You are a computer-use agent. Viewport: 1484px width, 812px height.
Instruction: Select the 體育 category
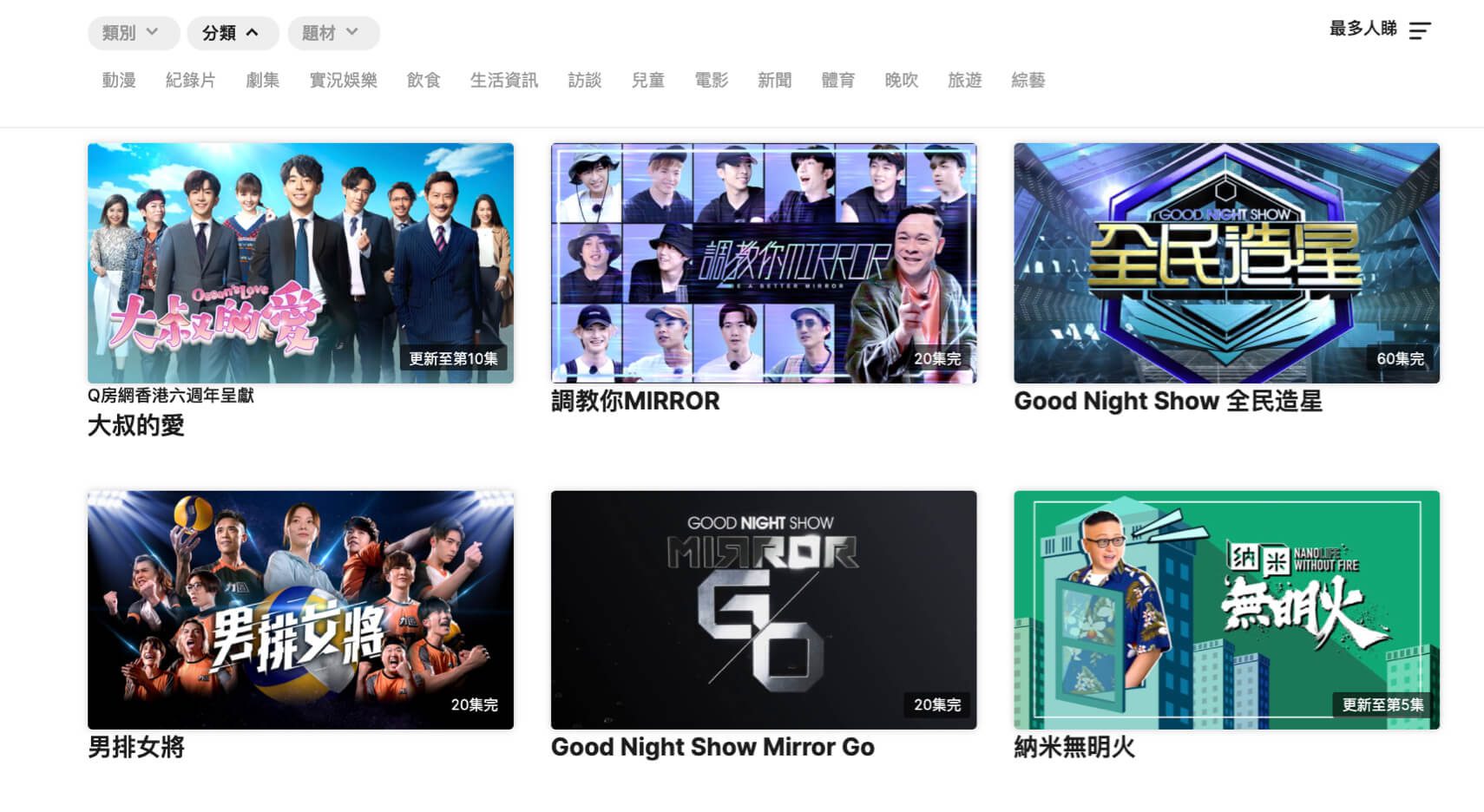click(837, 81)
